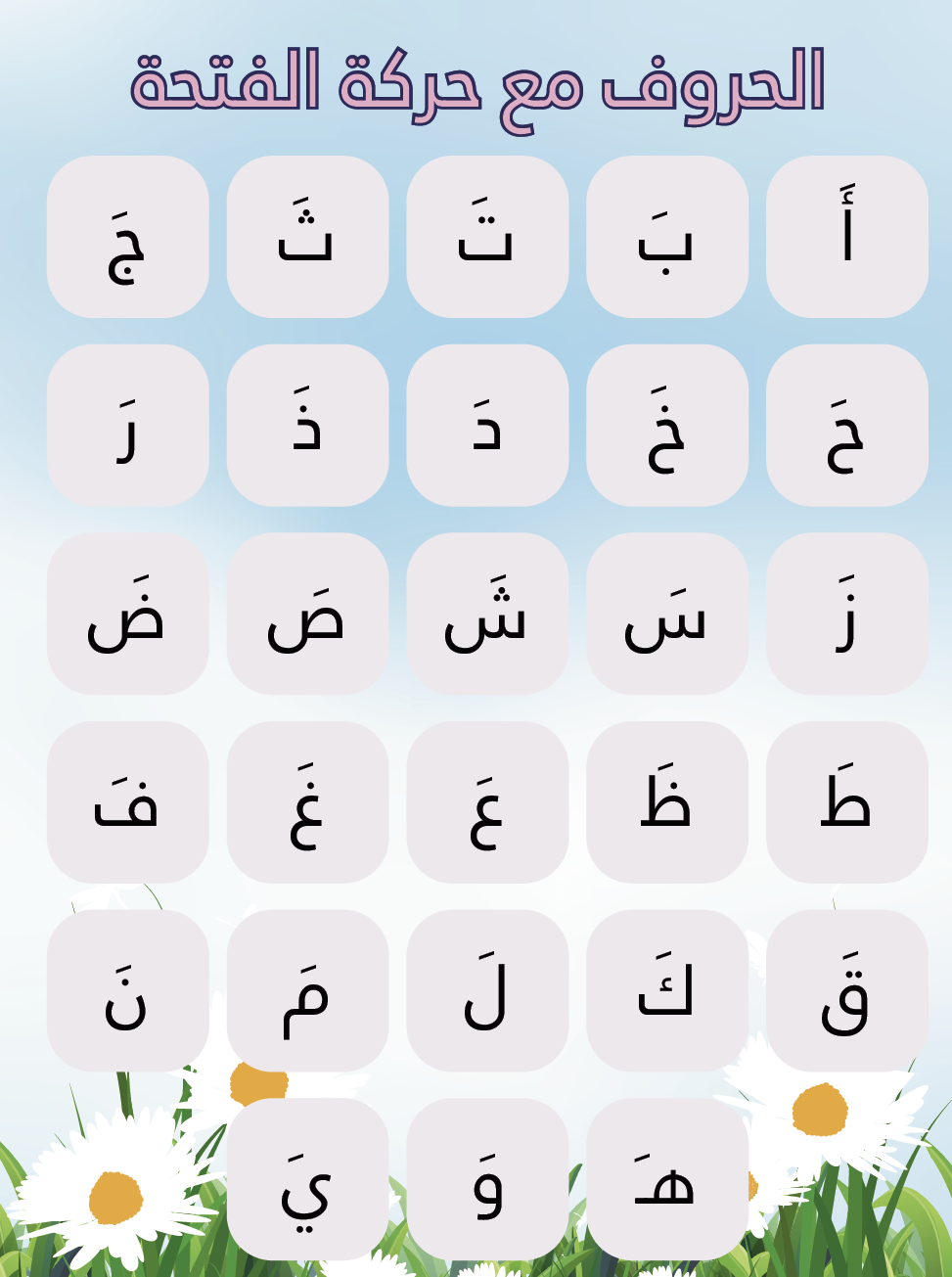The height and width of the screenshot is (1277, 952).
Task: Tap the letter وَ (waw) tile
Action: tap(487, 1179)
